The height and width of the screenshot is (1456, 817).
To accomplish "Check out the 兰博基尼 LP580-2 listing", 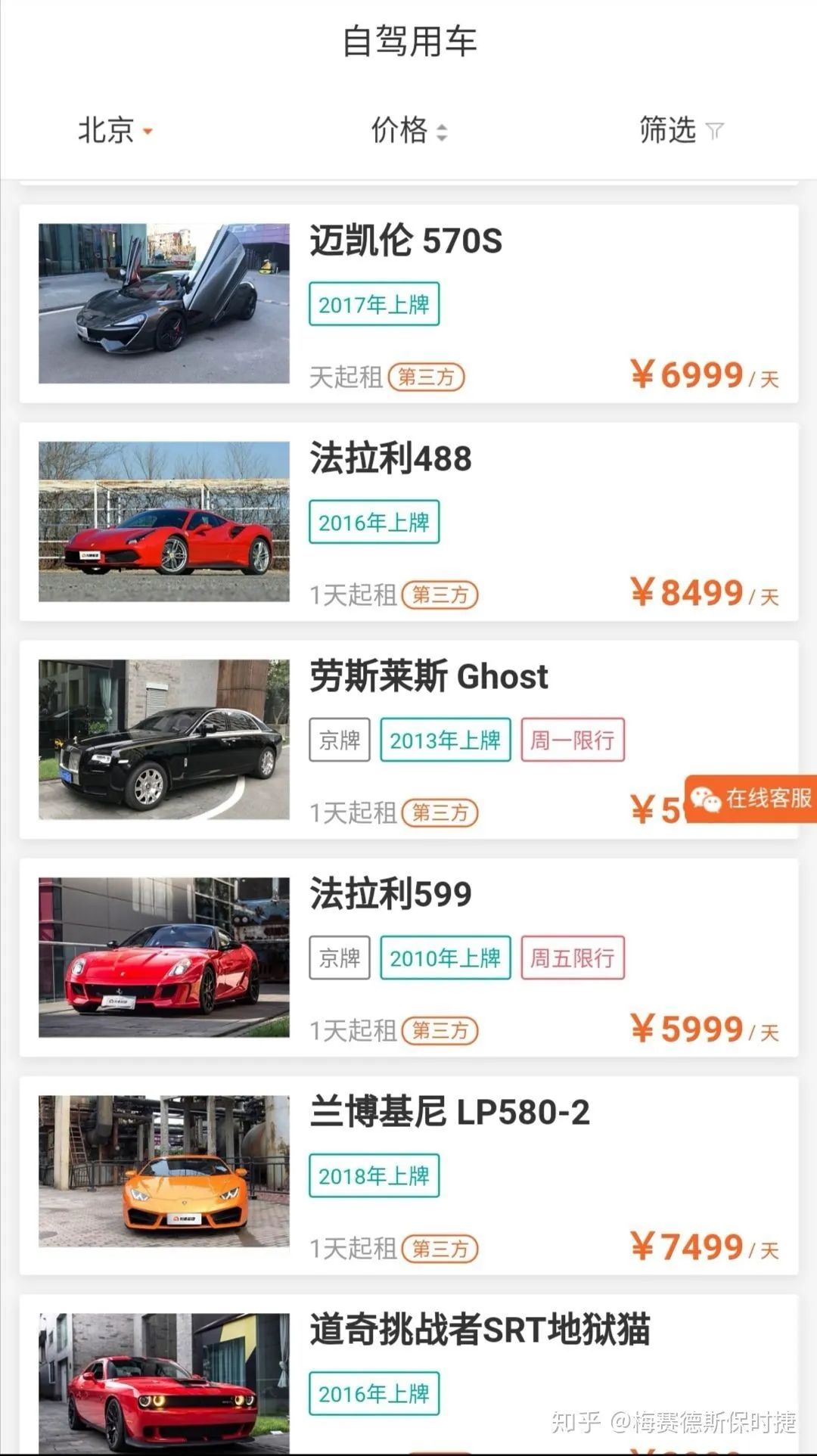I will [408, 1175].
